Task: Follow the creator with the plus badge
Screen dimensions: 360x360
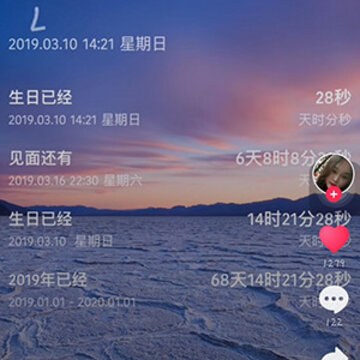Action: [x=334, y=194]
